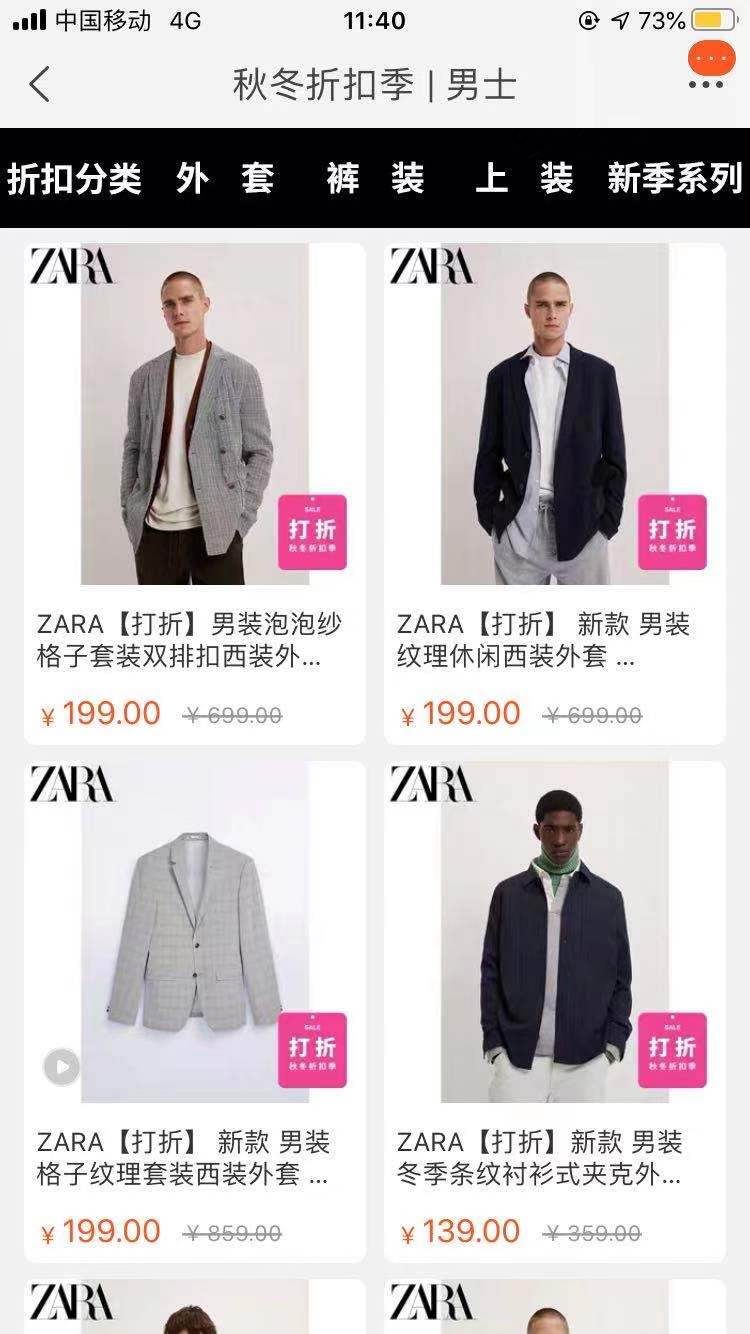Tap the crossed-out ¥699.00 original price
This screenshot has height=1334, width=750.
click(x=233, y=715)
